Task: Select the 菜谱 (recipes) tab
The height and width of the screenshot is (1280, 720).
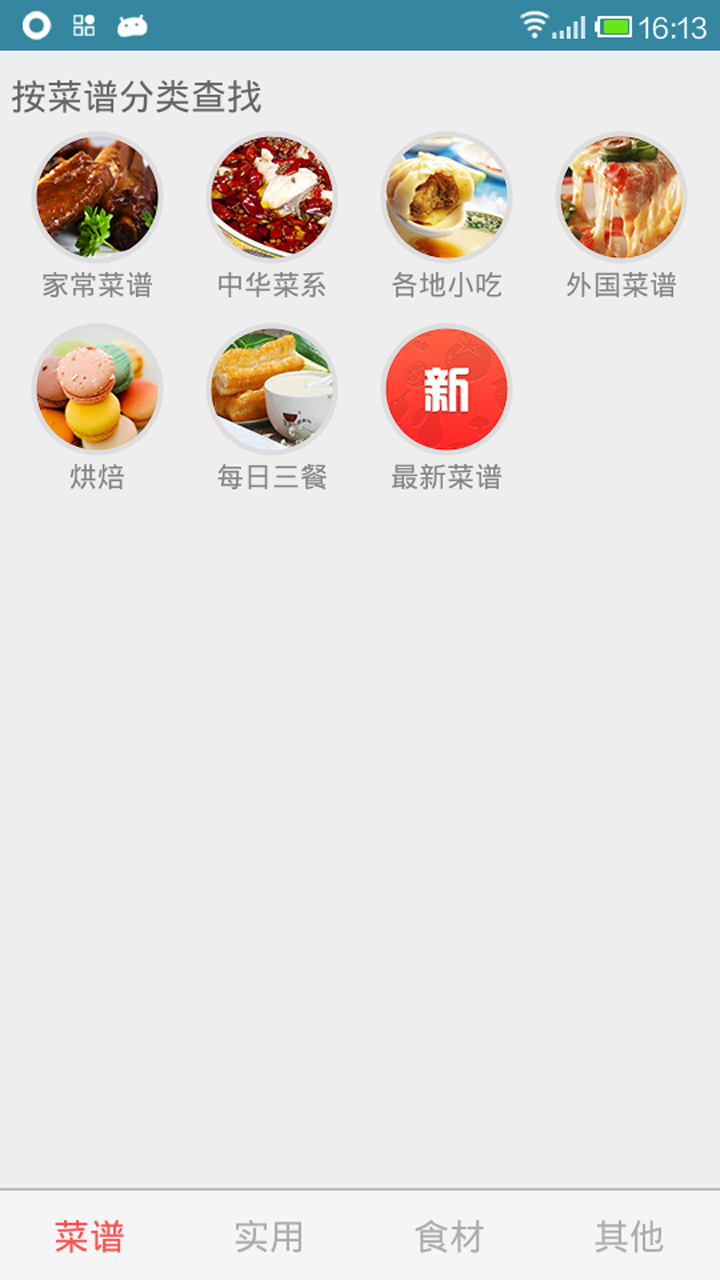Action: tap(90, 1237)
